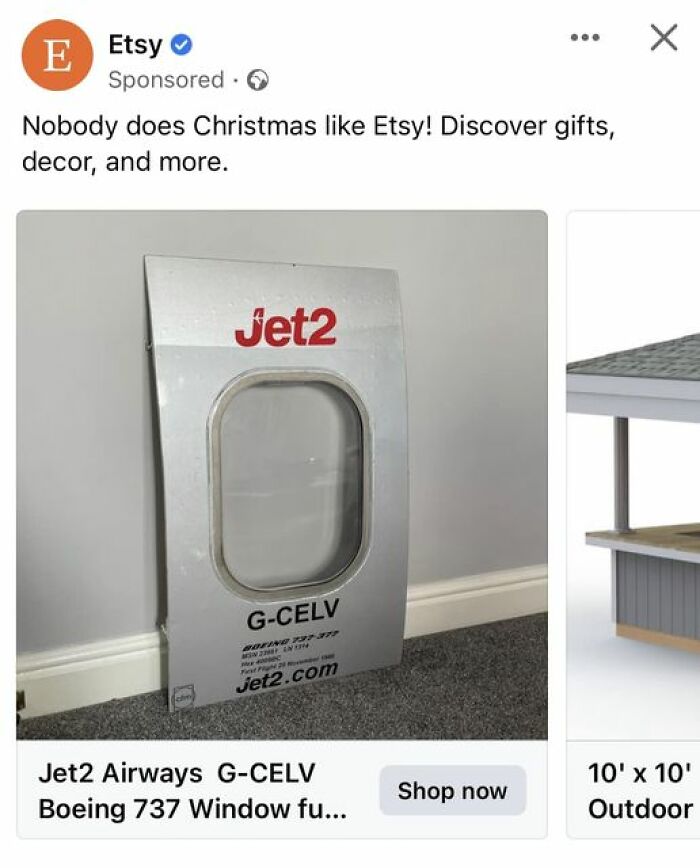Open the three-dot options menu on Etsy ad

pyautogui.click(x=585, y=39)
